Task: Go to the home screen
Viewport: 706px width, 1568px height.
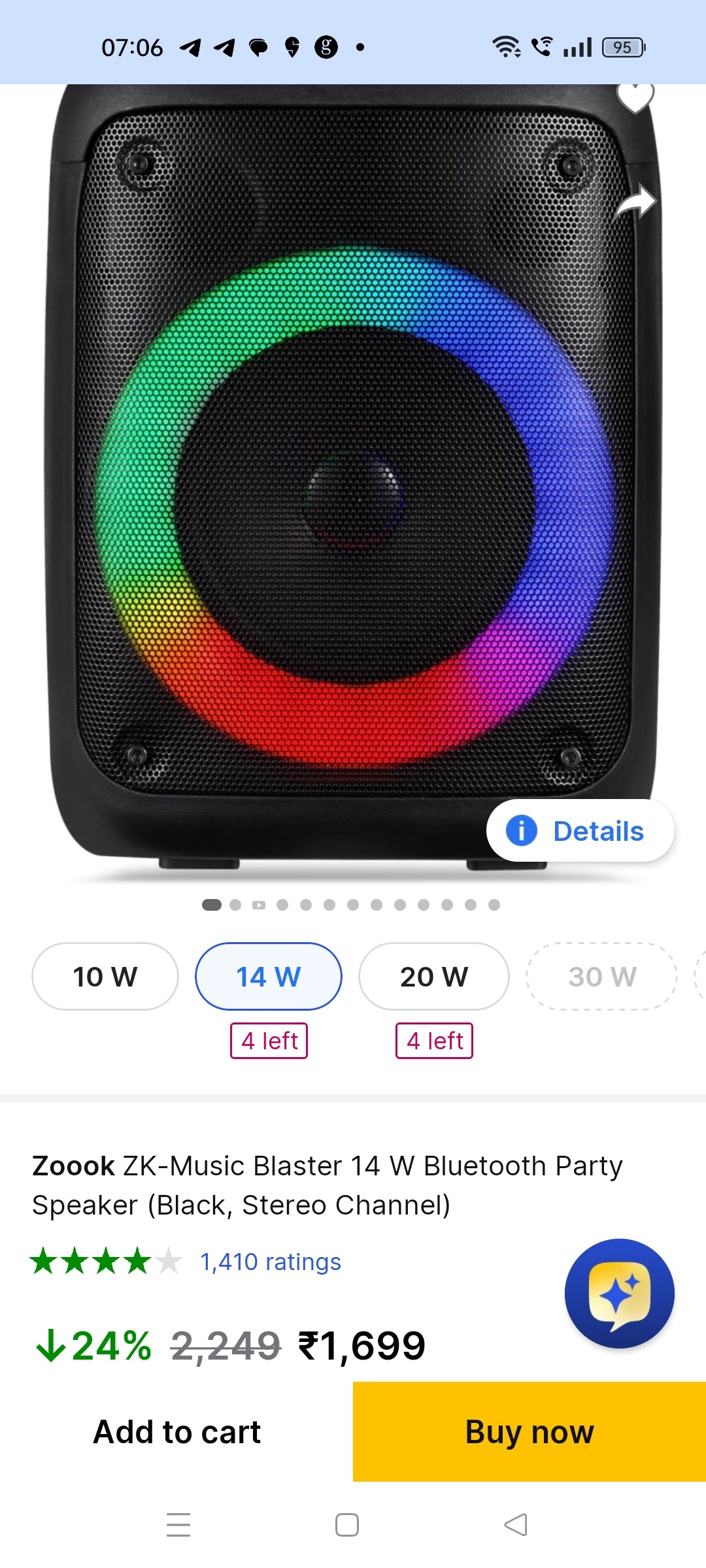Action: (346, 1525)
